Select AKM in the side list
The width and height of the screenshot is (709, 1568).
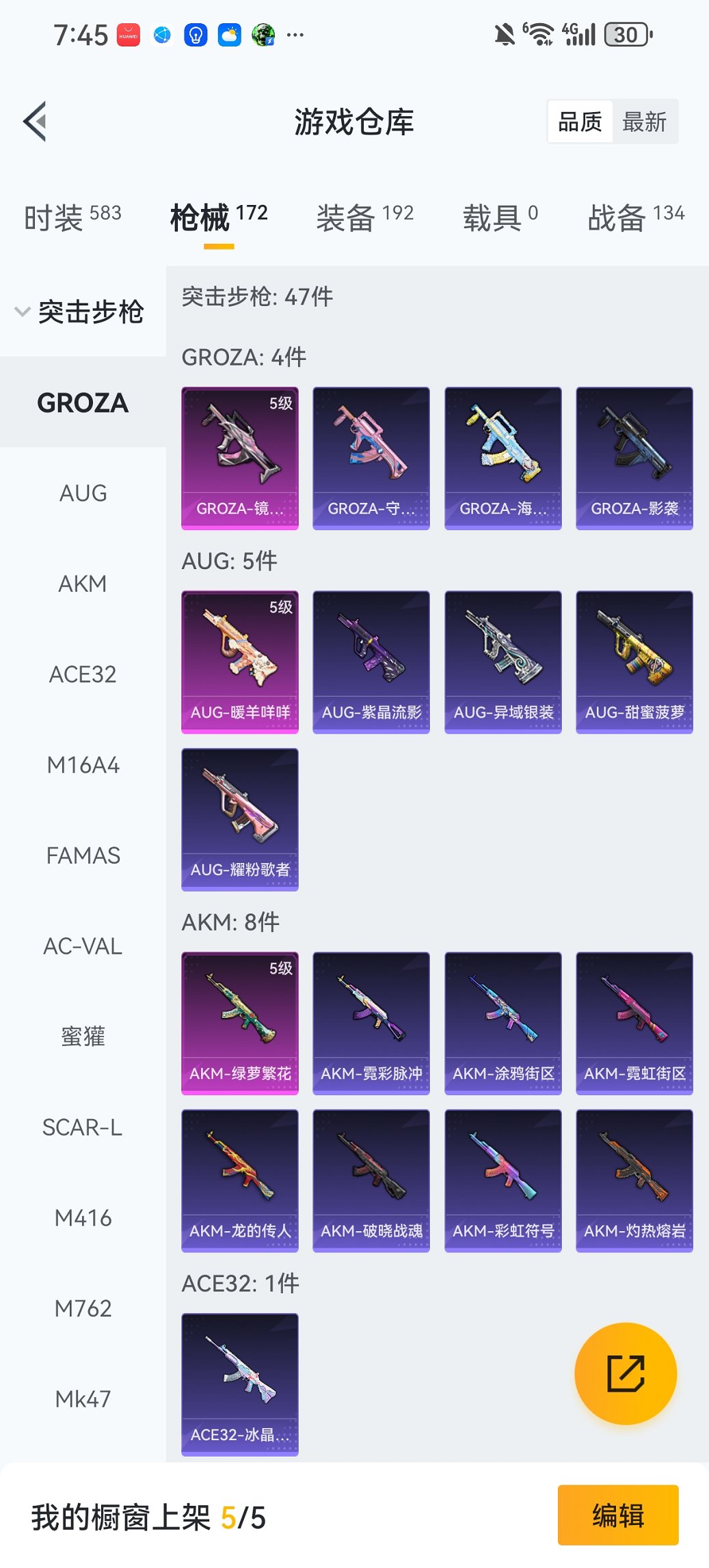click(x=83, y=584)
